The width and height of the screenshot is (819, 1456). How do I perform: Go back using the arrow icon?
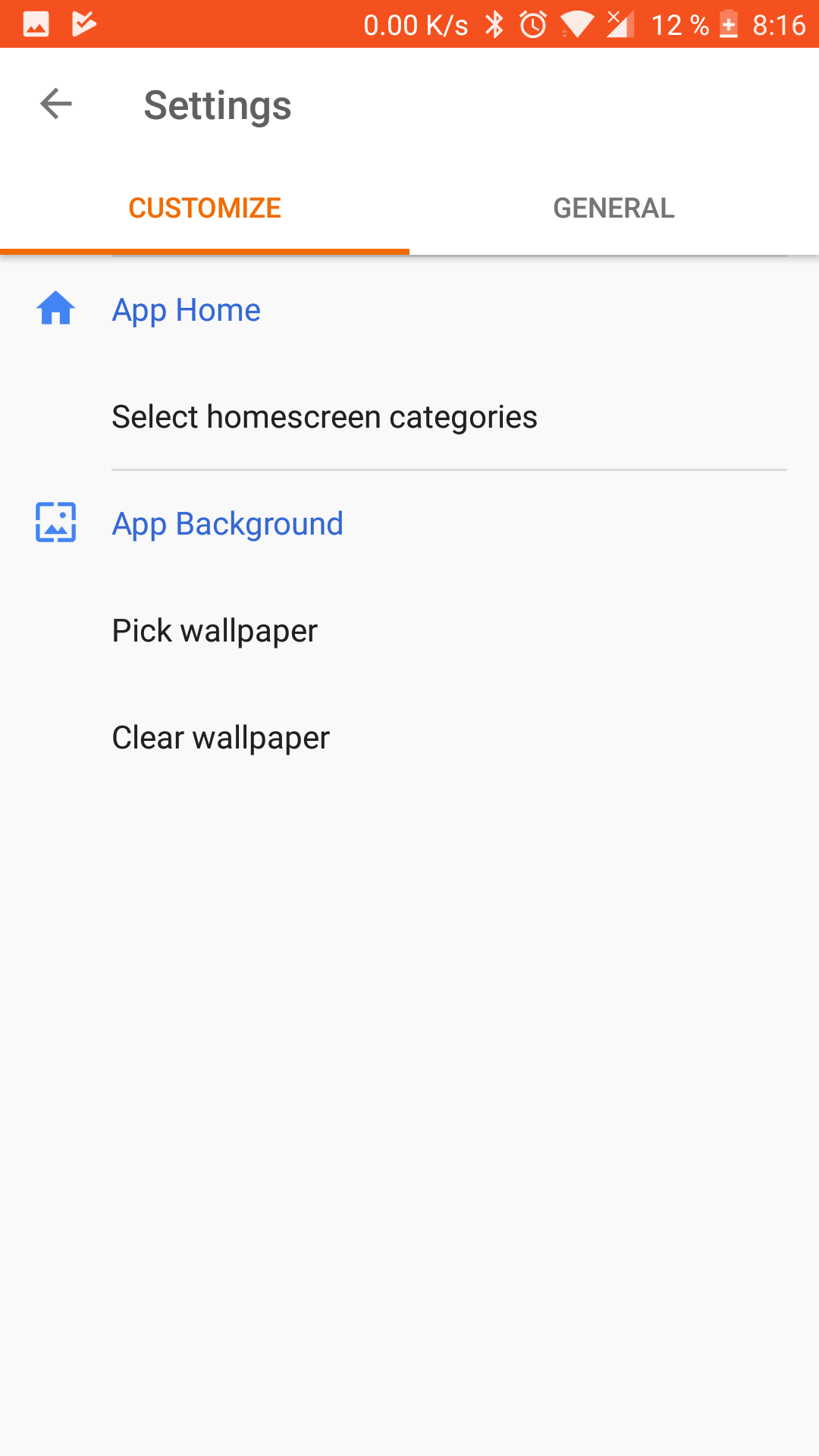[56, 104]
